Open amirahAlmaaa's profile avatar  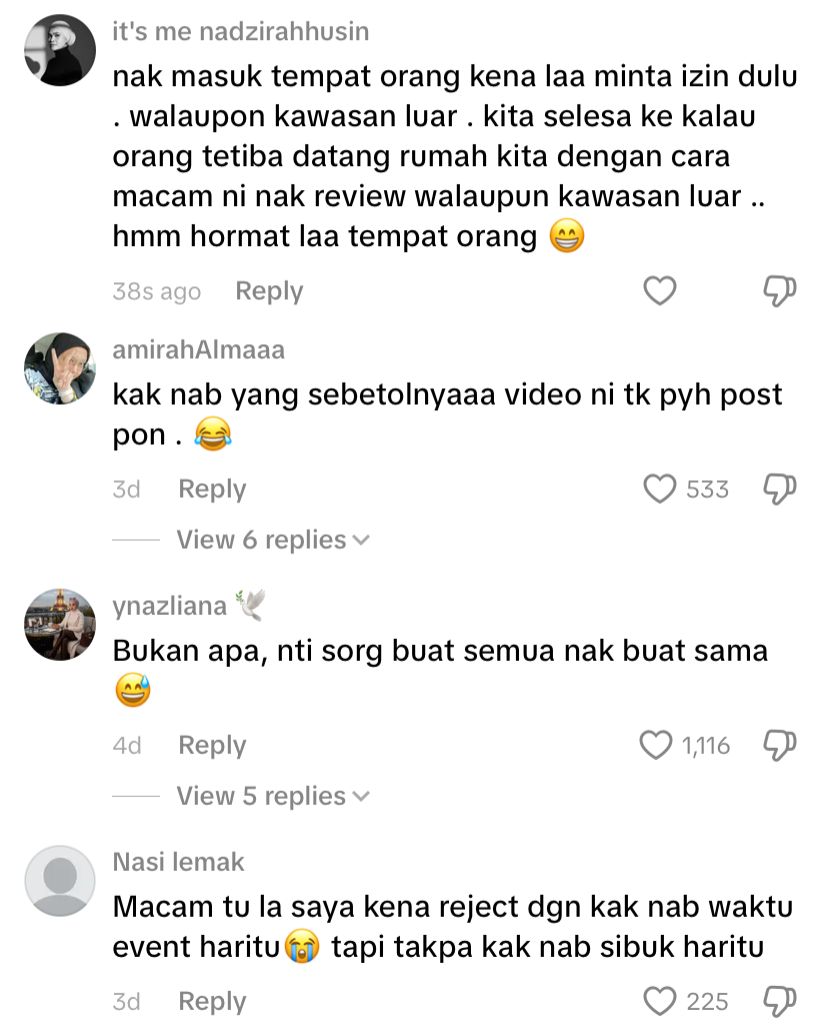click(x=59, y=368)
